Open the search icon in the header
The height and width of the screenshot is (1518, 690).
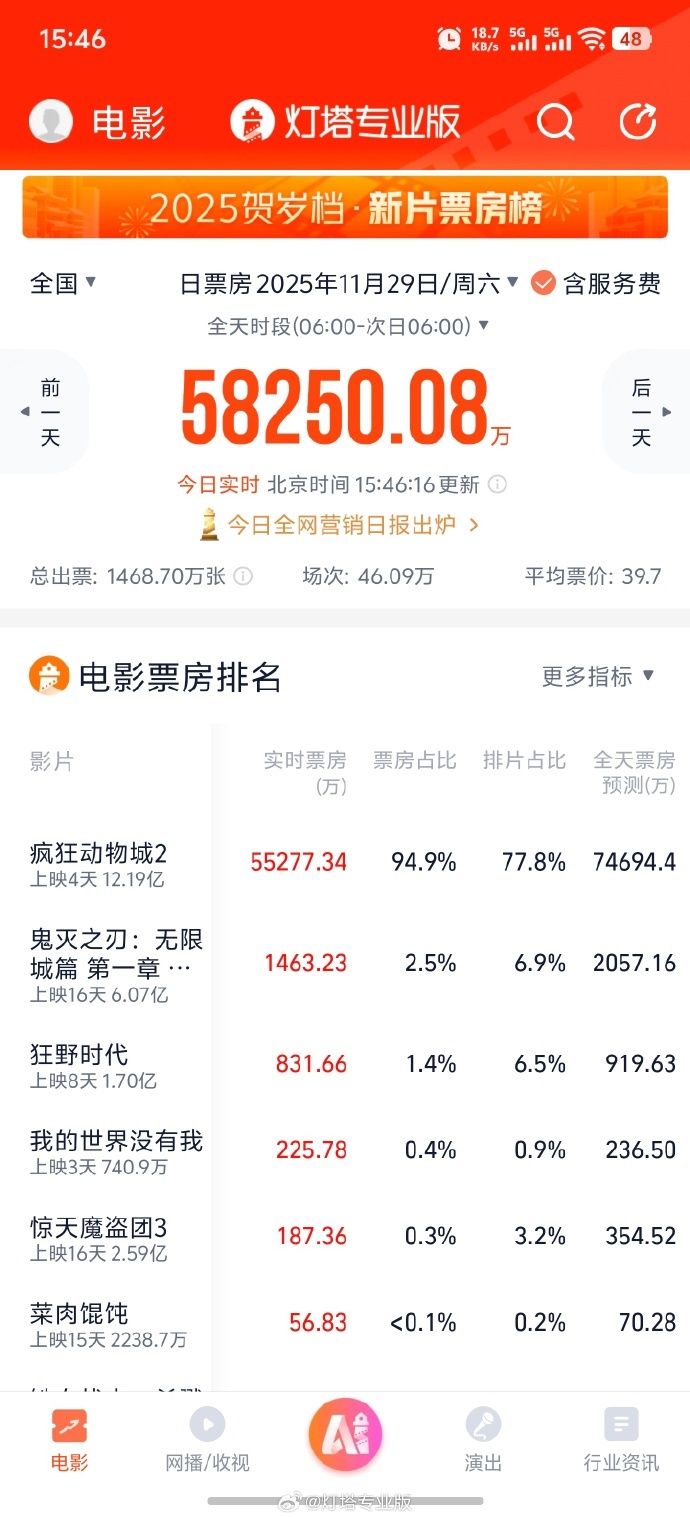[555, 123]
